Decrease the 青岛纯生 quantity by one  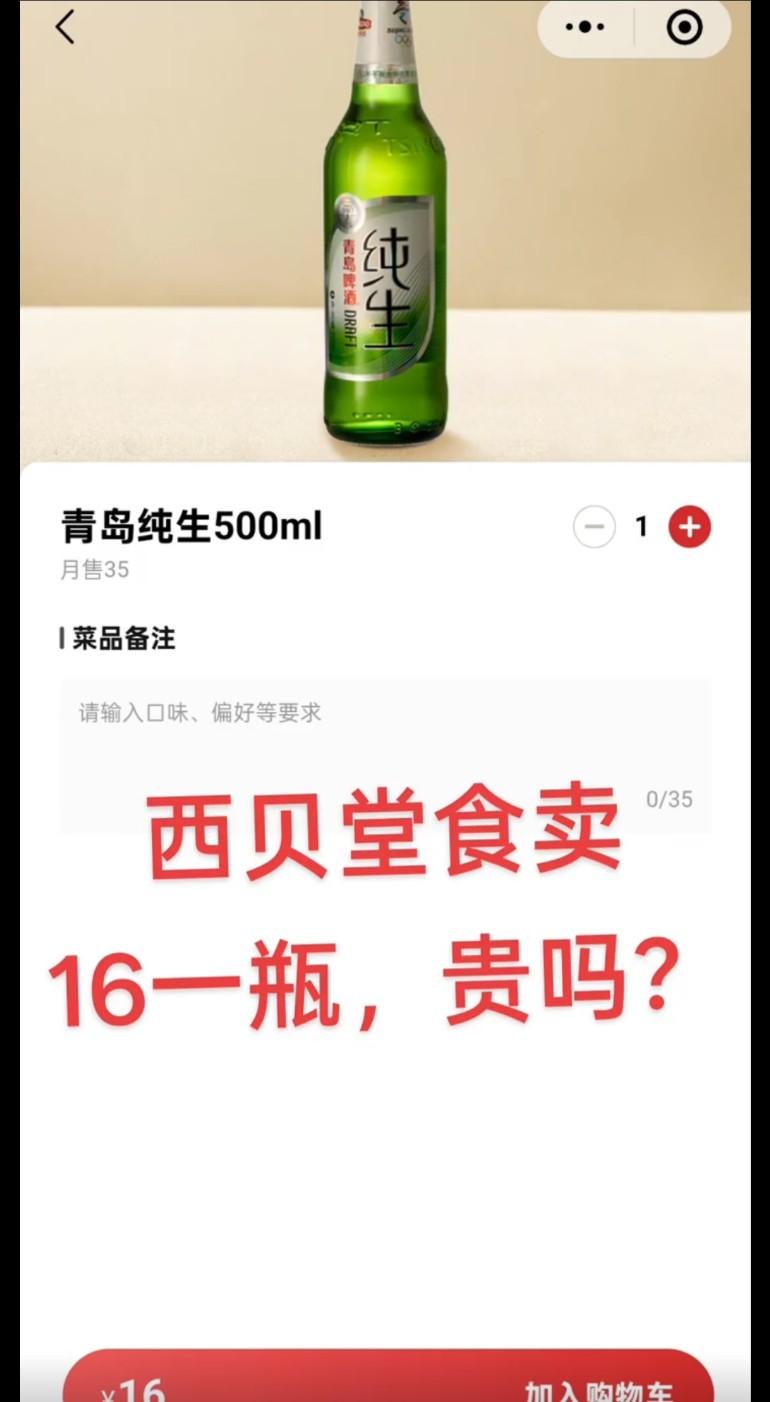tap(594, 527)
